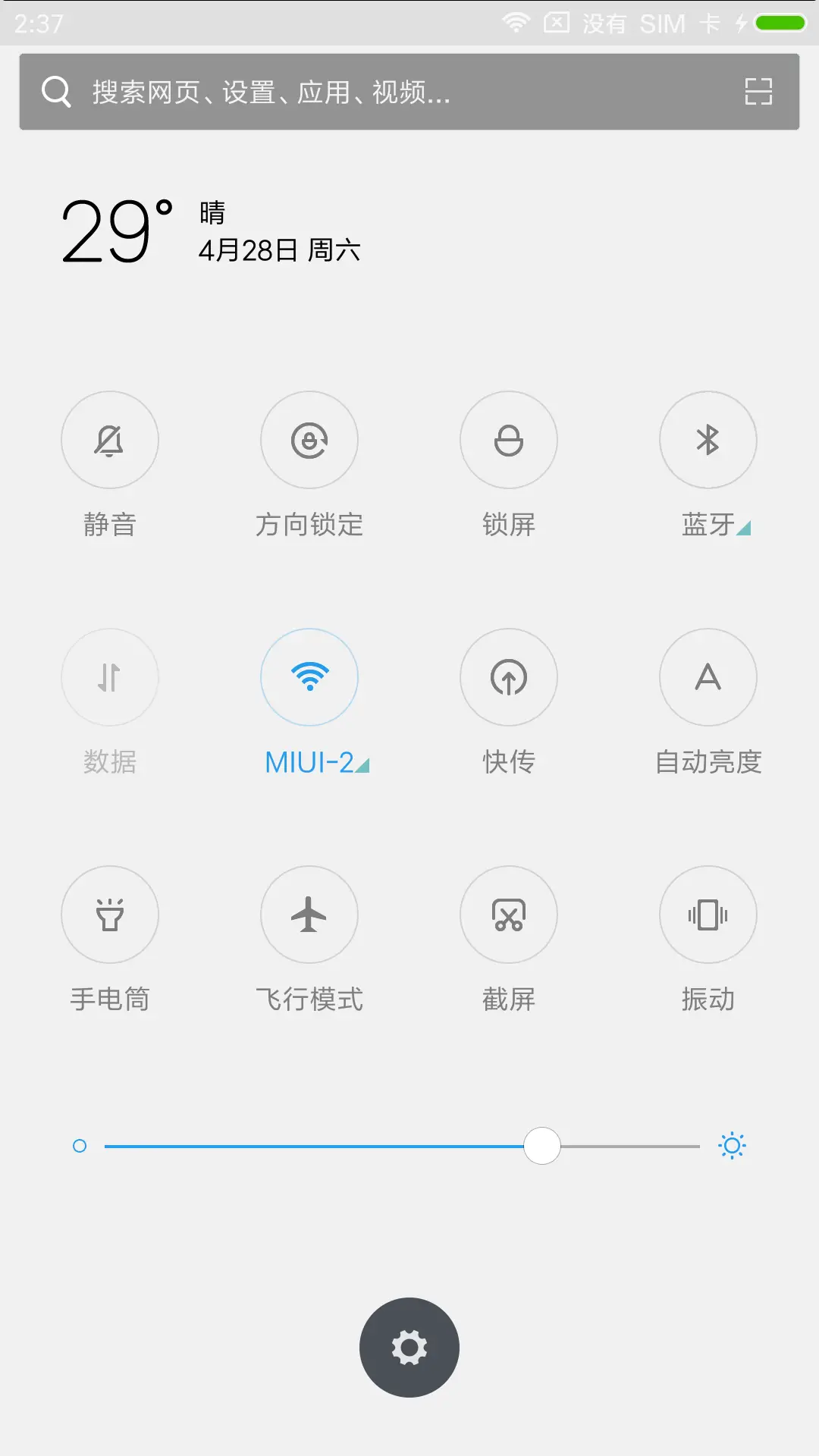Tap the 截屏 screenshot tile icon
The width and height of the screenshot is (819, 1456).
click(509, 915)
